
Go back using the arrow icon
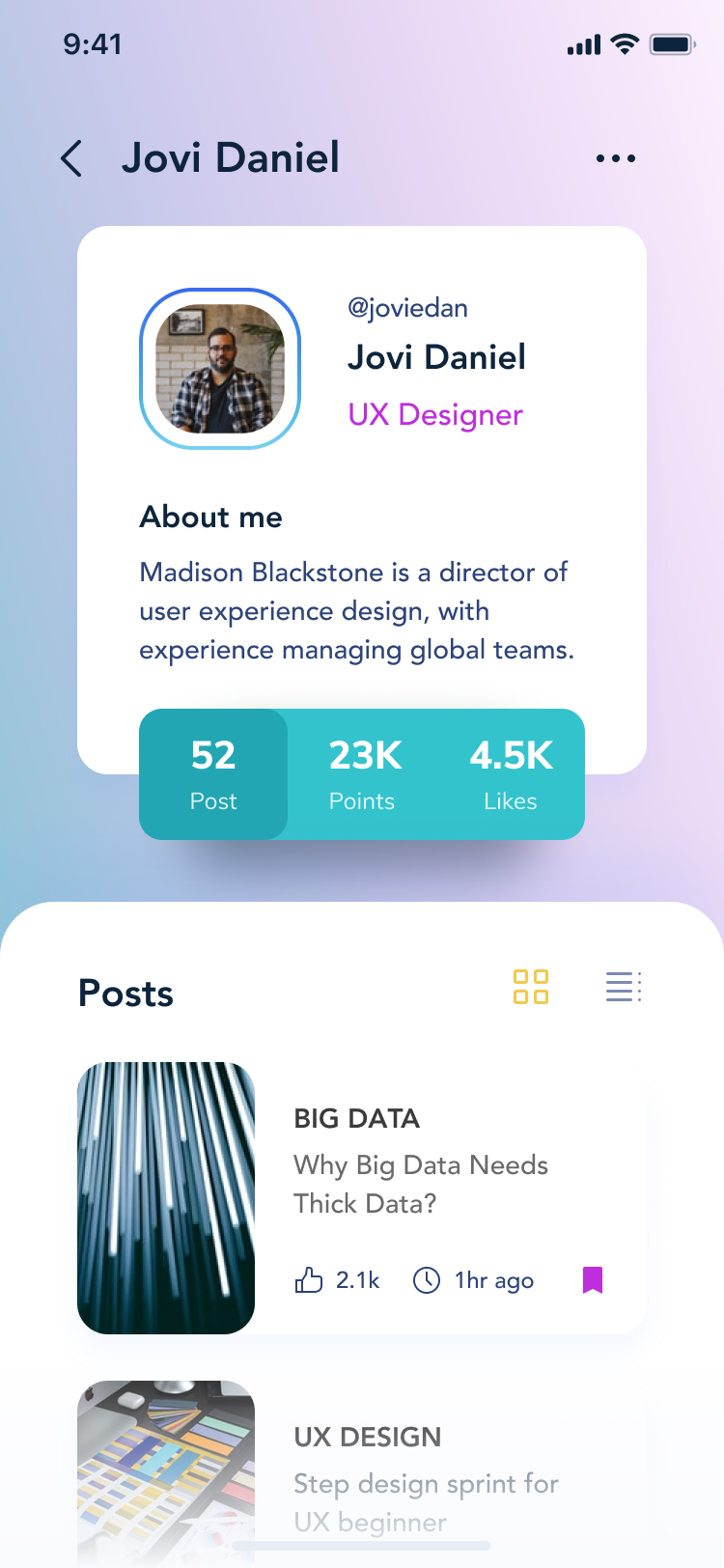[x=71, y=158]
